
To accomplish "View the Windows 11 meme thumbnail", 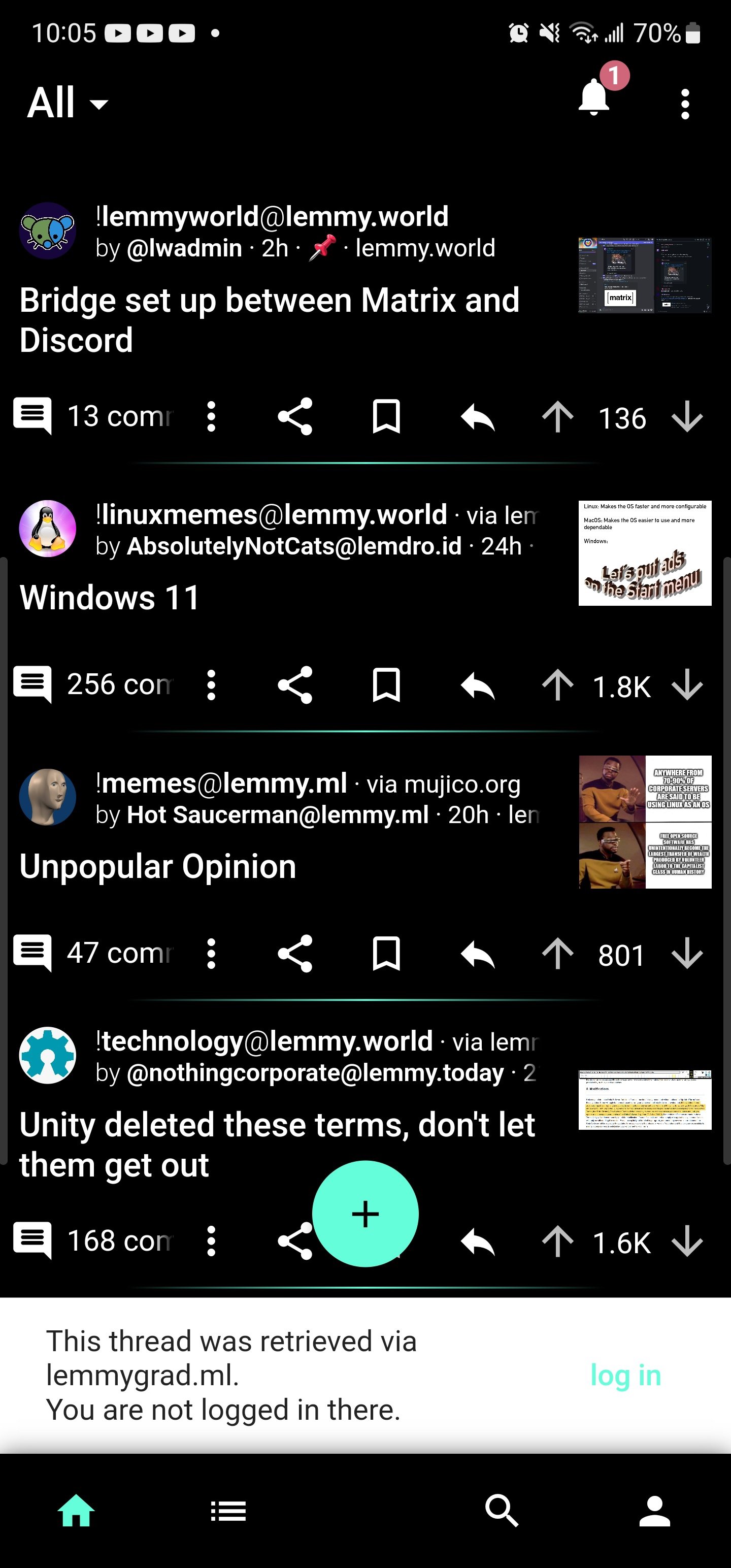I will click(645, 552).
